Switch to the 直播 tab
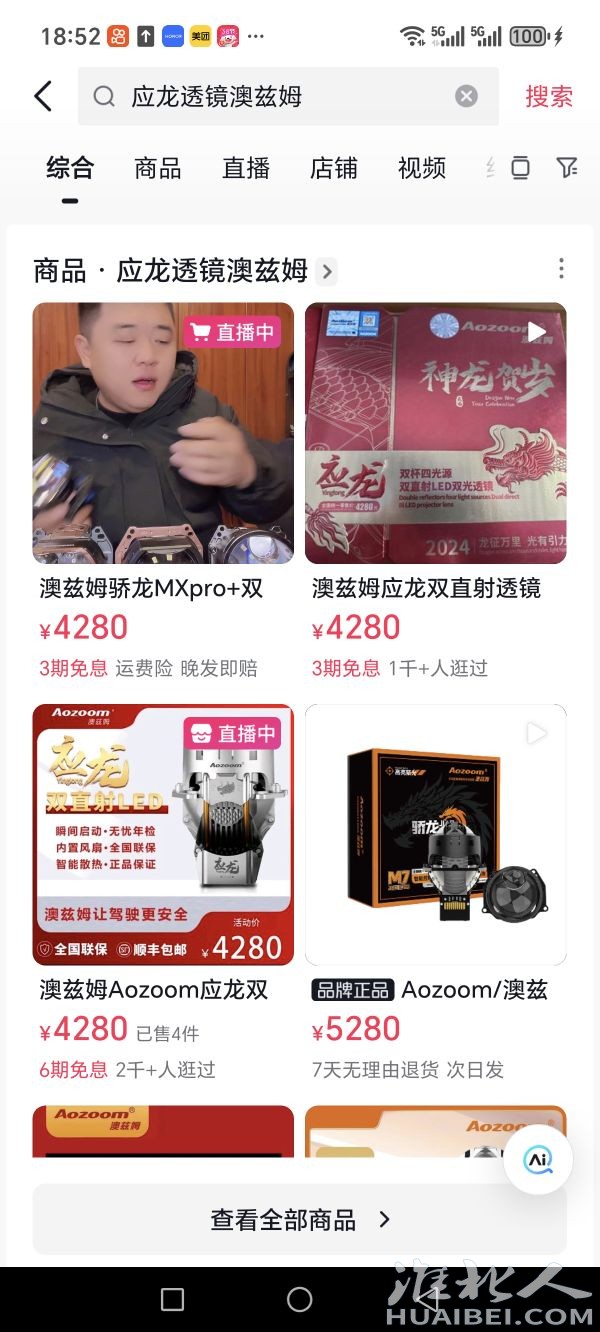 click(246, 168)
